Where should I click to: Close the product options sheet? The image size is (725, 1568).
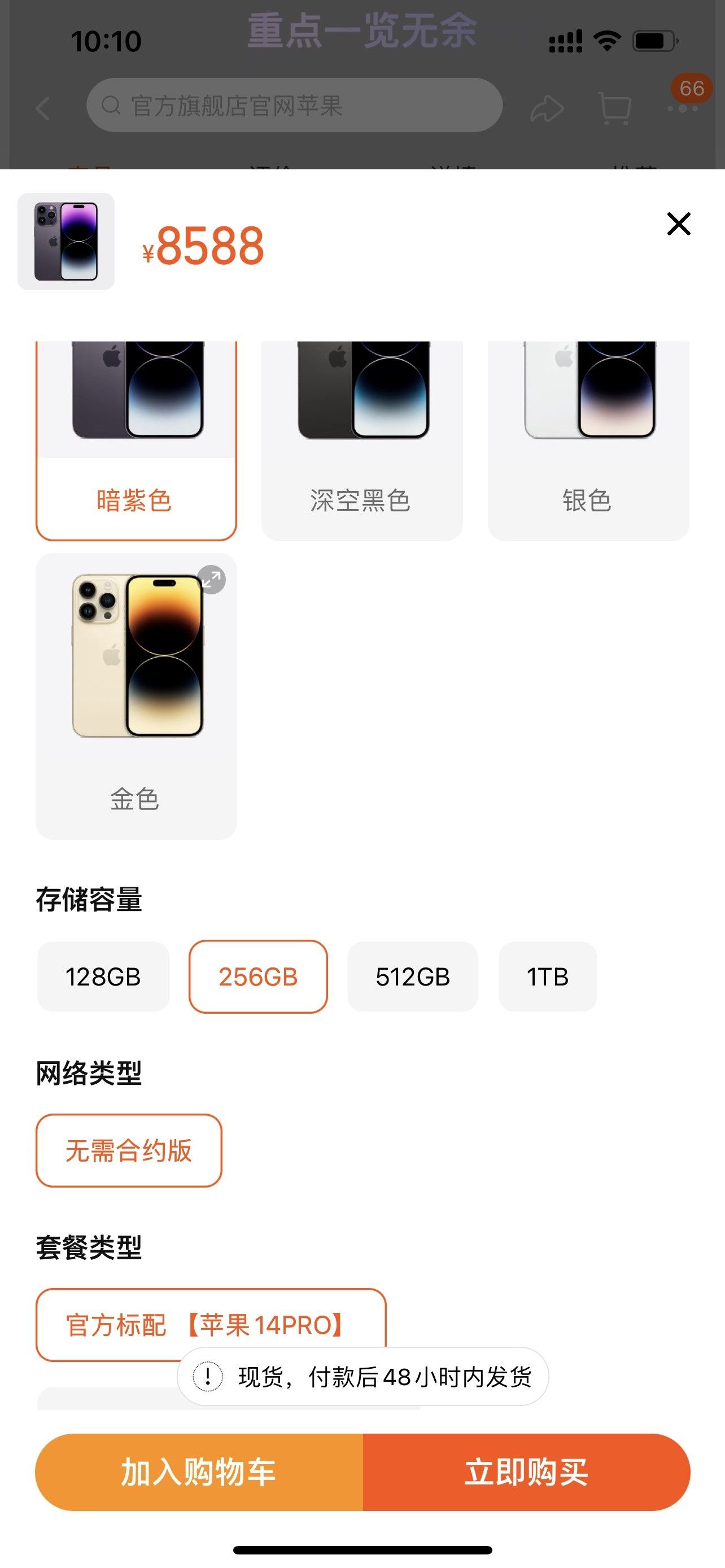[678, 224]
